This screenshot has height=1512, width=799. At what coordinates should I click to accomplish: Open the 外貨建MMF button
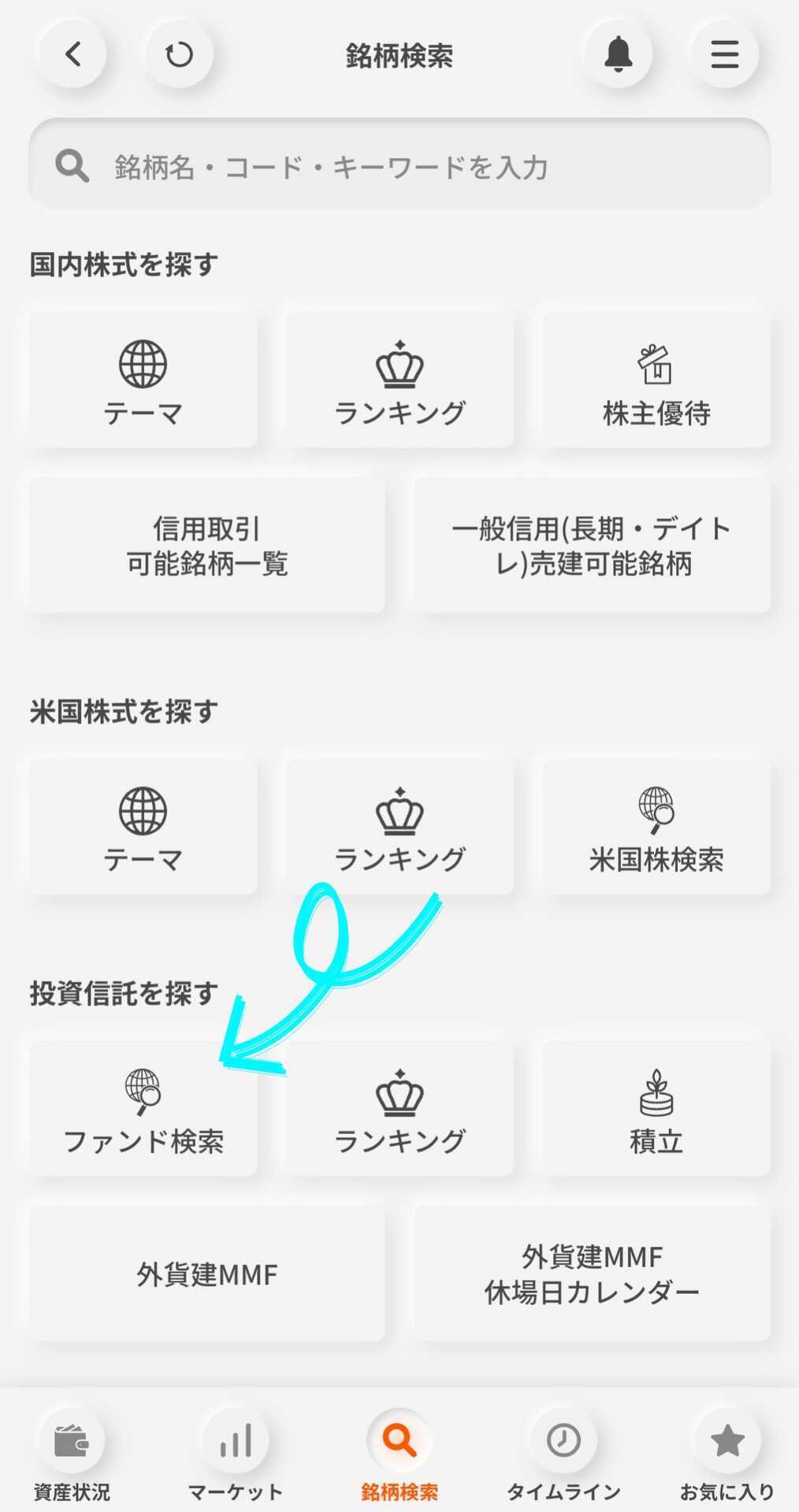pyautogui.click(x=207, y=1273)
